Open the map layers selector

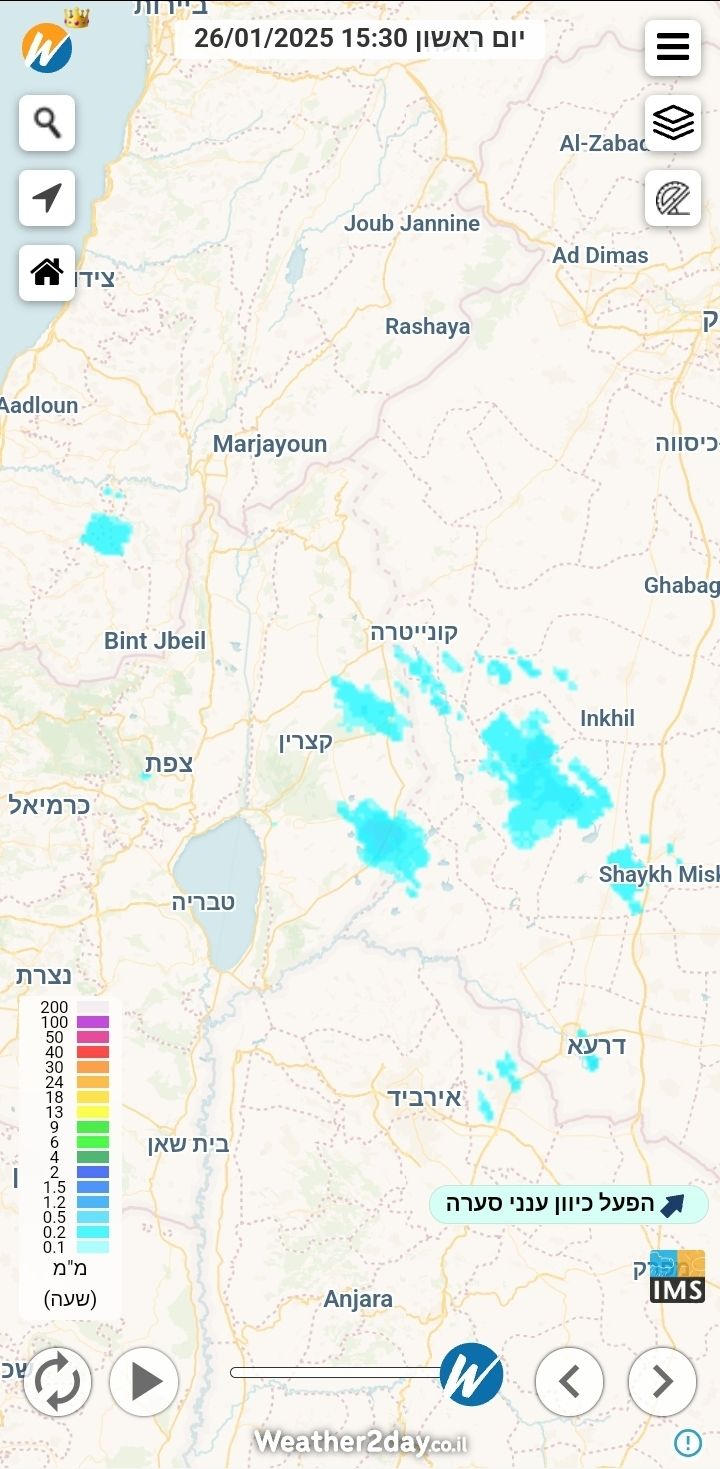[x=673, y=123]
